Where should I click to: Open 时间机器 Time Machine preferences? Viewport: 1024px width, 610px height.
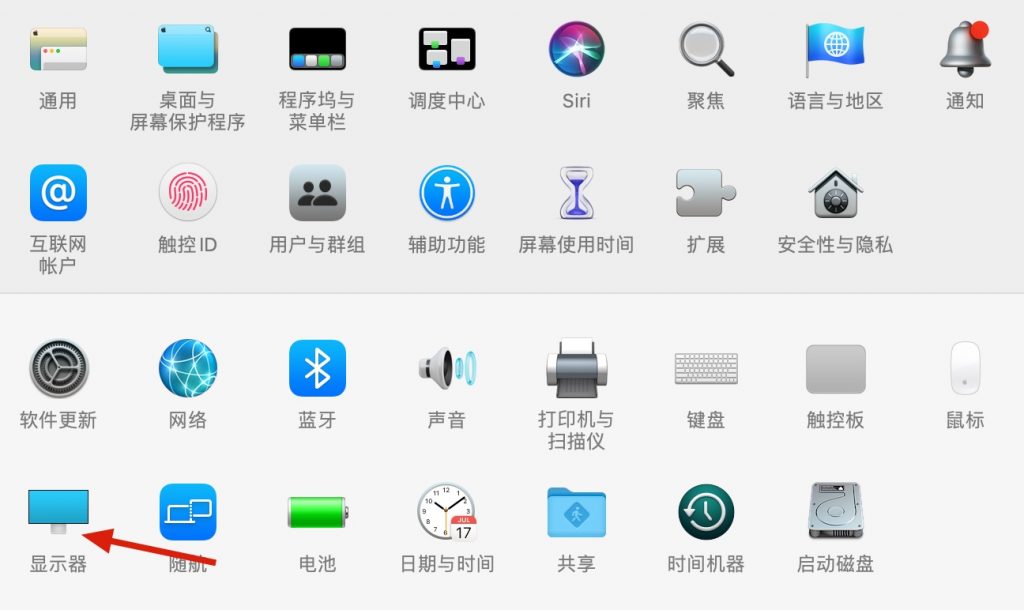(706, 512)
